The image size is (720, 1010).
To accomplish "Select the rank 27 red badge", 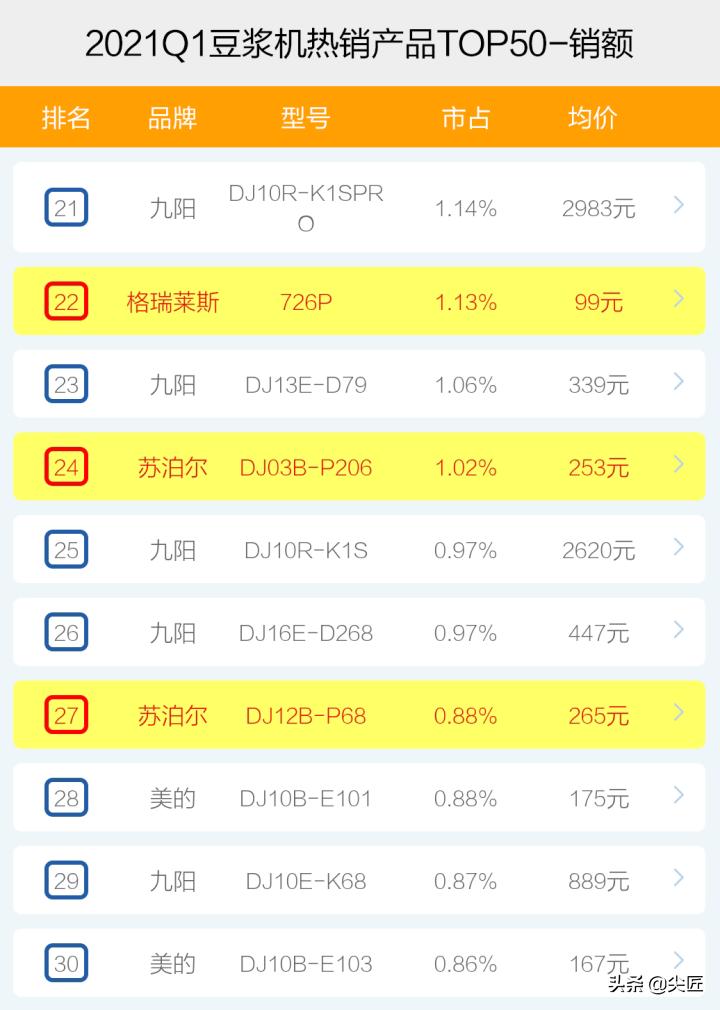I will [x=66, y=715].
